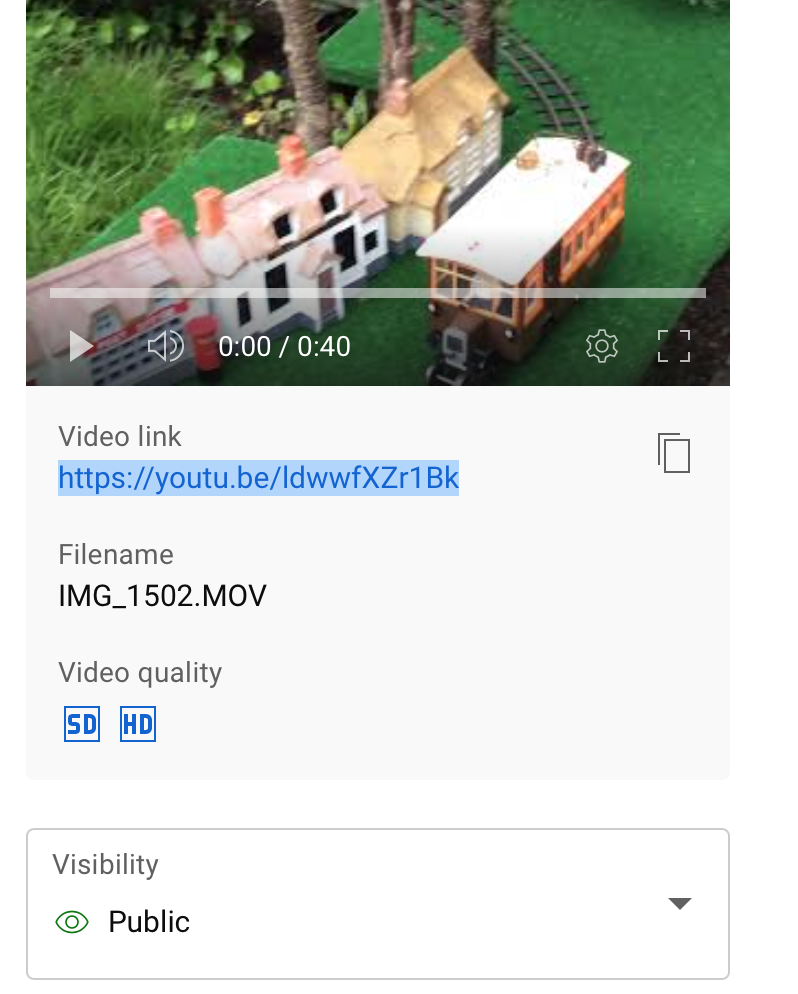
Task: Select the filename IMG_1502.MOV
Action: click(x=162, y=595)
